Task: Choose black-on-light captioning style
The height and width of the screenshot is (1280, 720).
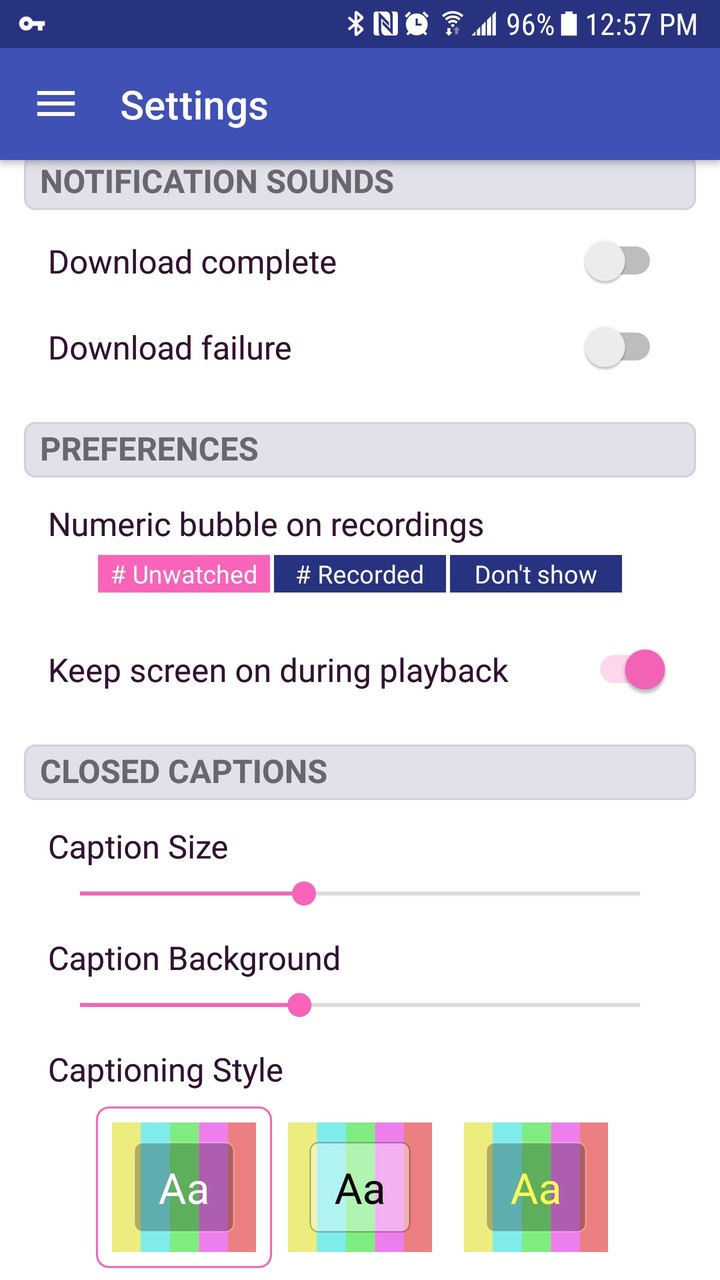Action: pyautogui.click(x=360, y=1187)
